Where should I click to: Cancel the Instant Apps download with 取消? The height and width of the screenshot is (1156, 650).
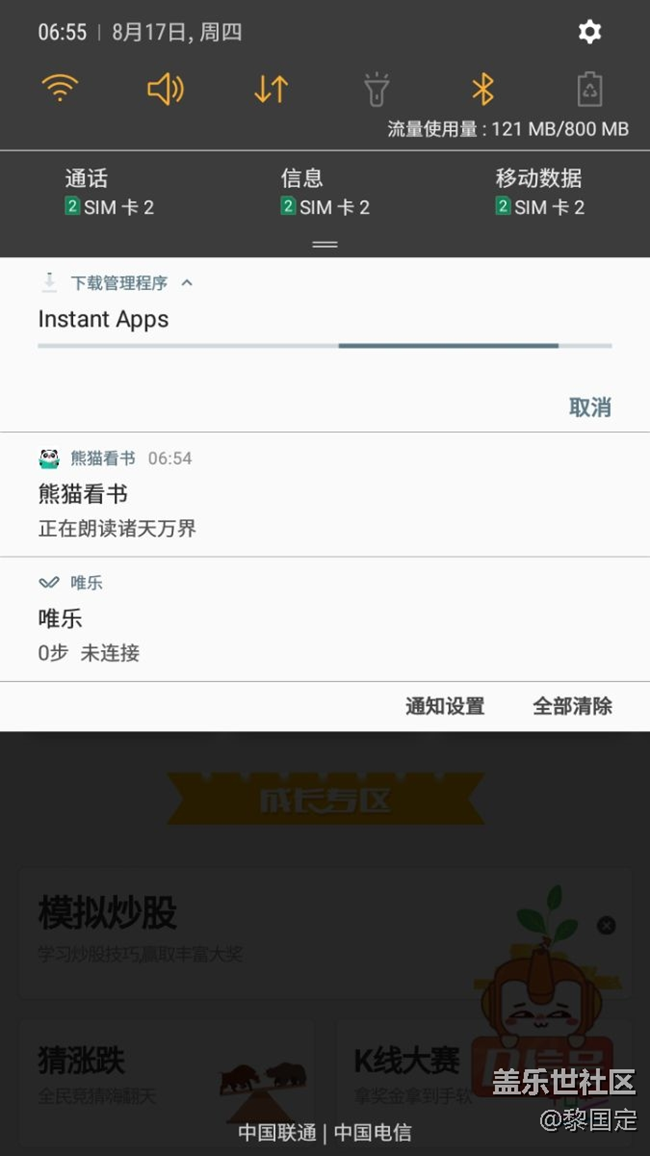(x=590, y=407)
